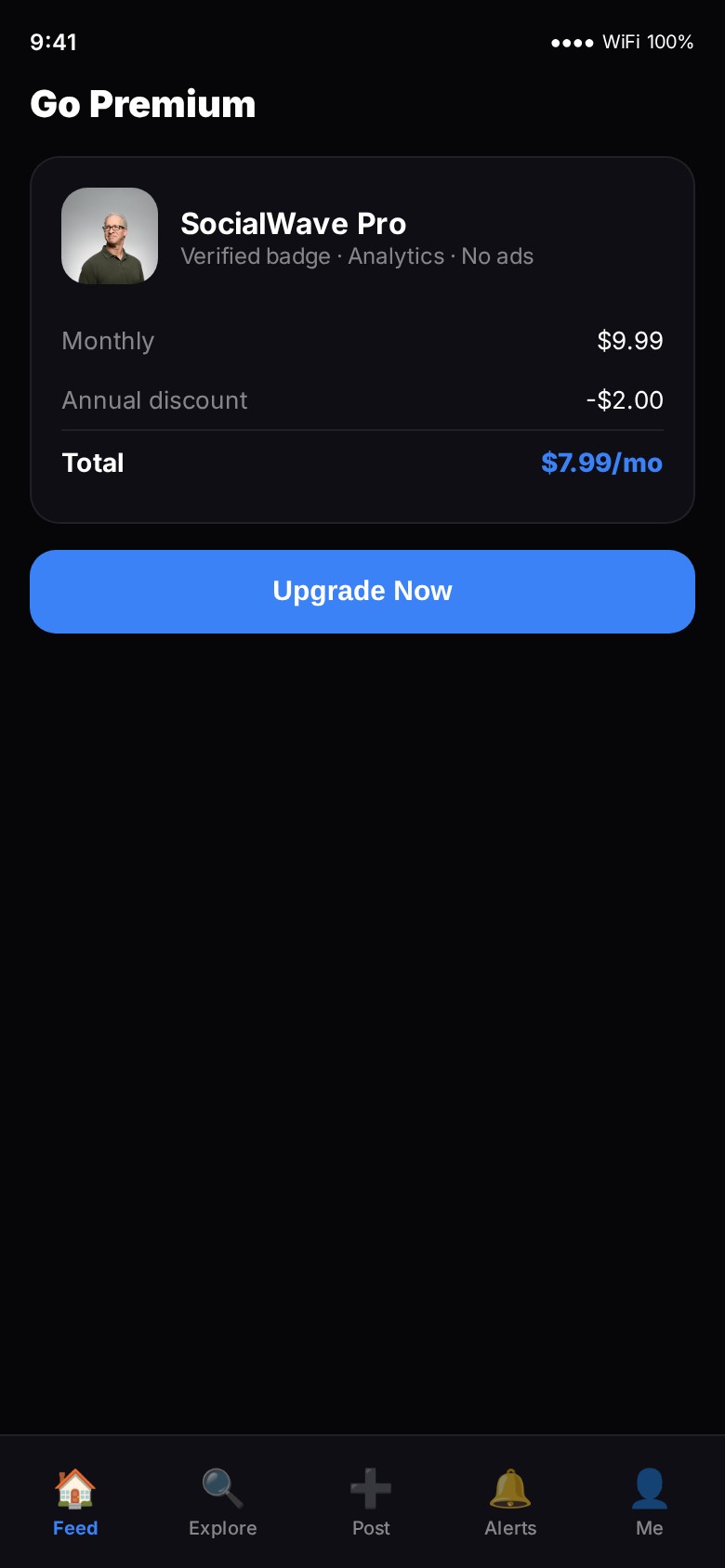Open the Explore tab
This screenshot has height=1568, width=725.
[223, 1502]
